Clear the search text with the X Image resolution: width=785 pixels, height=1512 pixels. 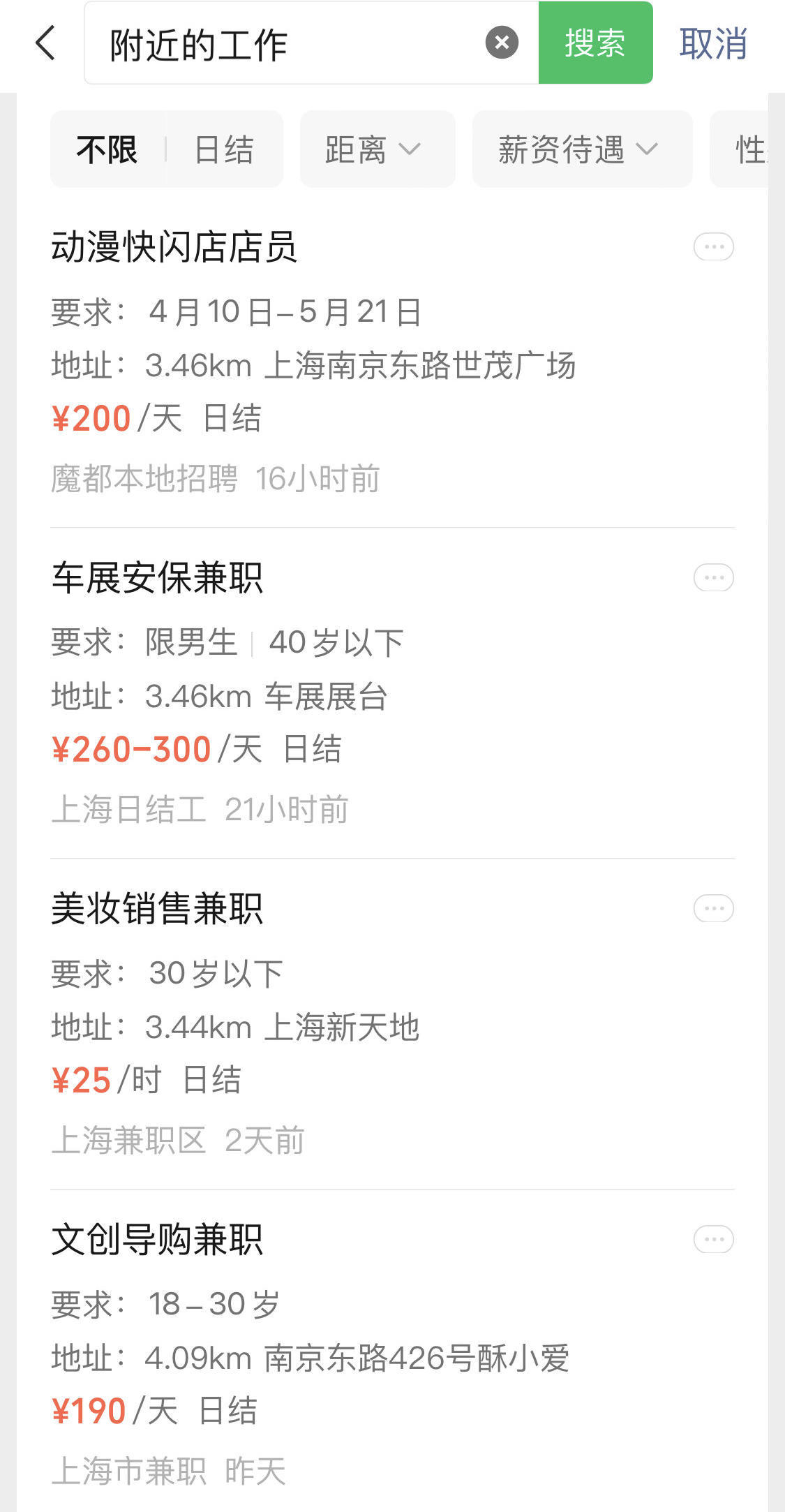pyautogui.click(x=502, y=43)
